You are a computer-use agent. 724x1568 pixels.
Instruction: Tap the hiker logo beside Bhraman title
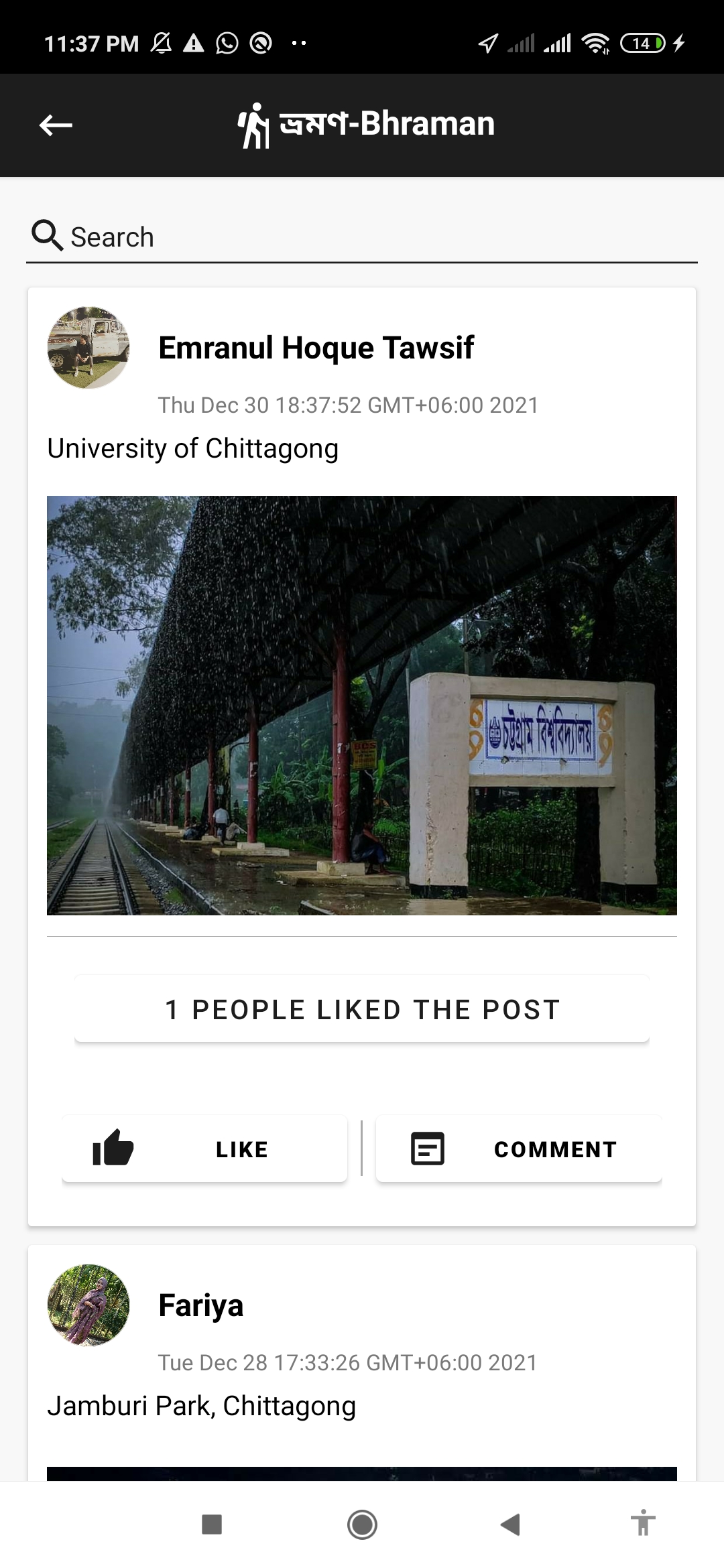click(255, 123)
